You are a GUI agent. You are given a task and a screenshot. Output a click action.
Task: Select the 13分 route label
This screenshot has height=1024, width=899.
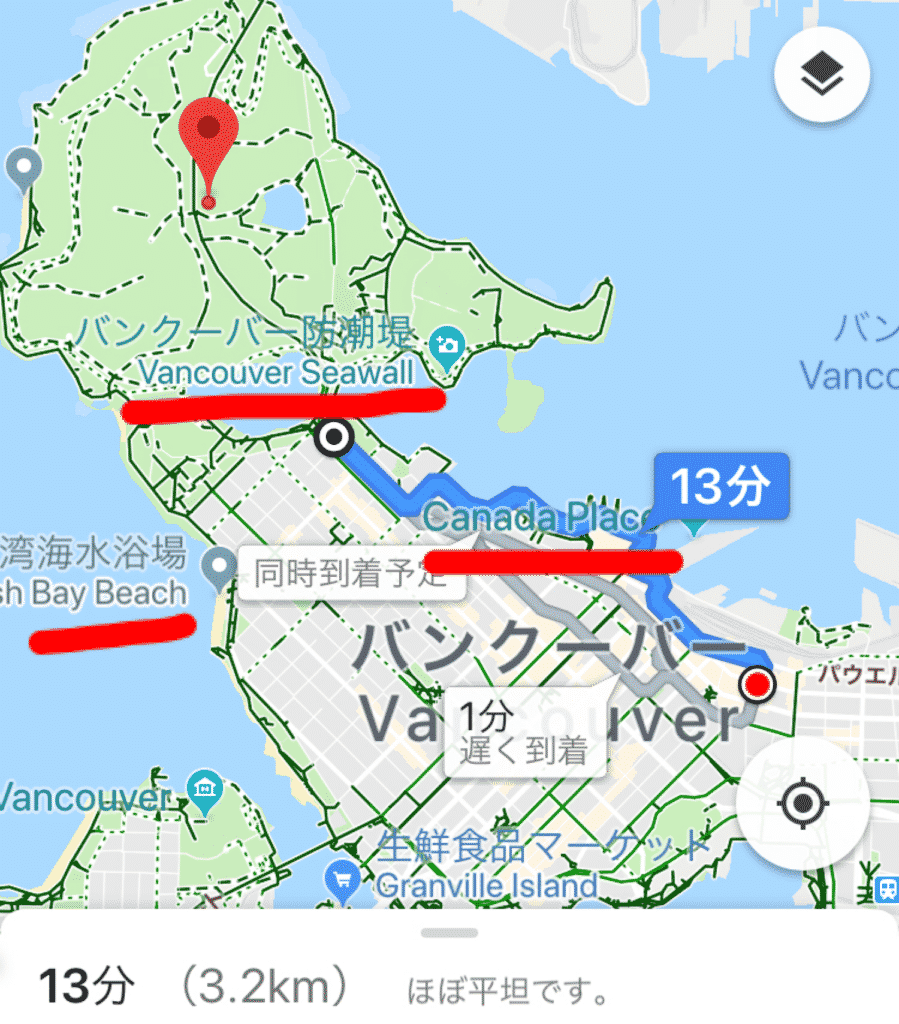pyautogui.click(x=721, y=487)
